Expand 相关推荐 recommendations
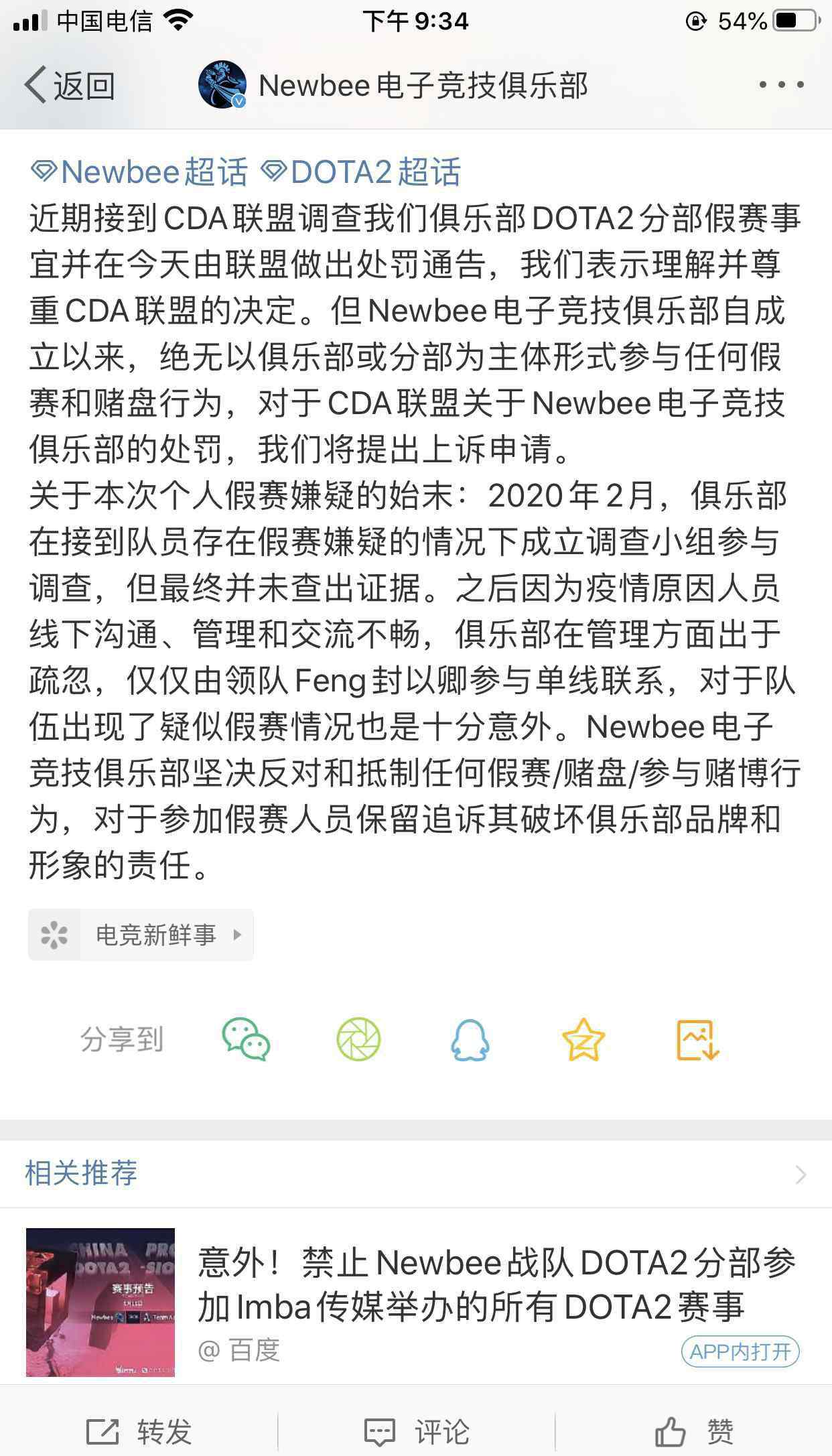 click(x=416, y=1174)
